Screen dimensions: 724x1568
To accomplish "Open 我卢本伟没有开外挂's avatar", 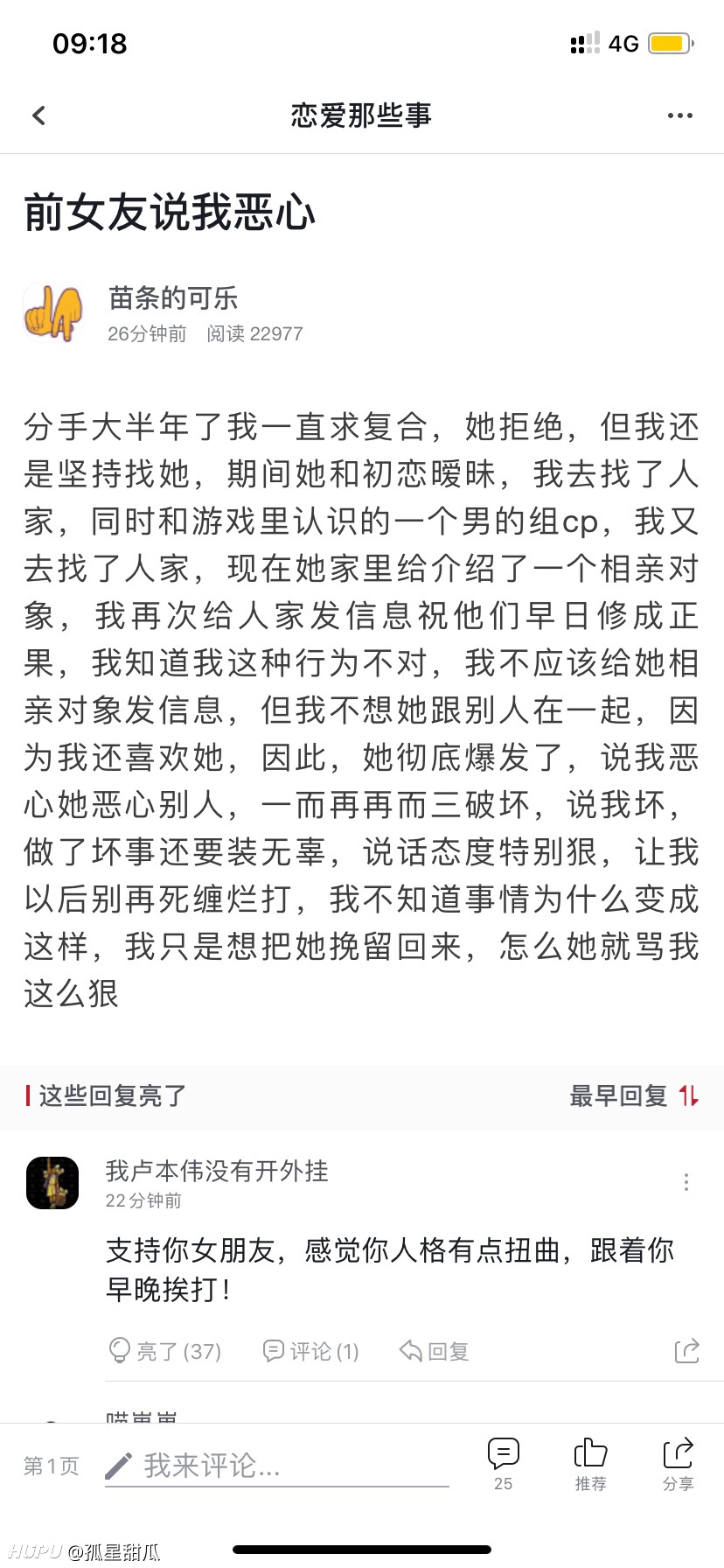I will click(x=52, y=1183).
